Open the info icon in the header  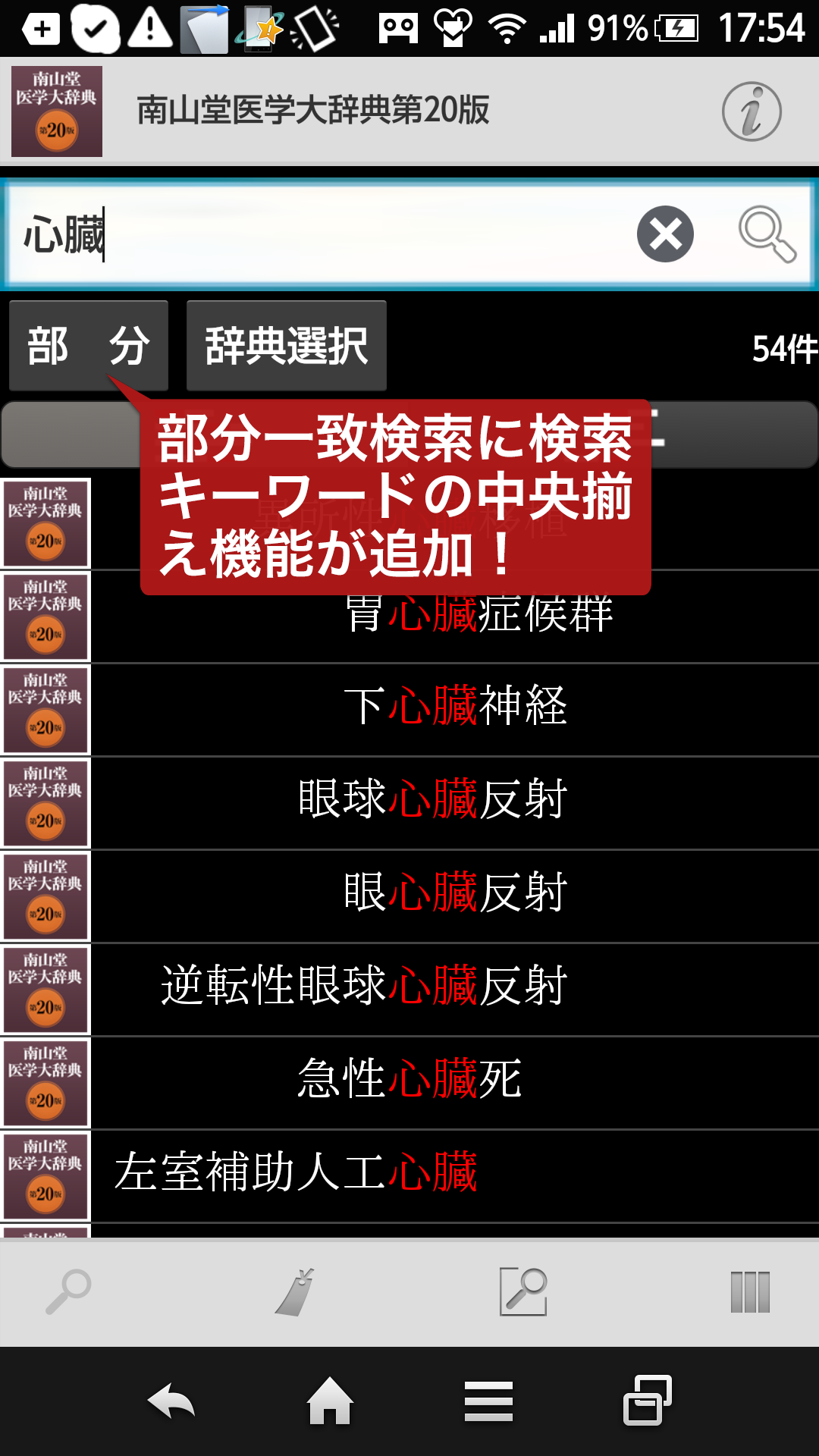[x=751, y=111]
